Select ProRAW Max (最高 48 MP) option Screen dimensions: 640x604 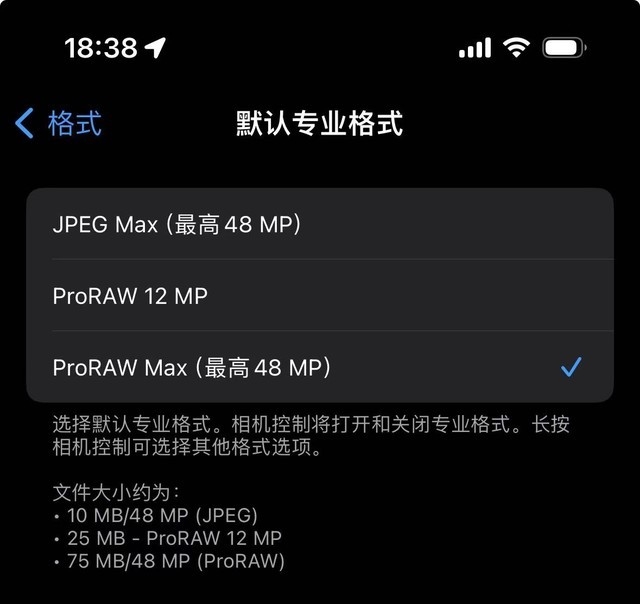(191, 367)
